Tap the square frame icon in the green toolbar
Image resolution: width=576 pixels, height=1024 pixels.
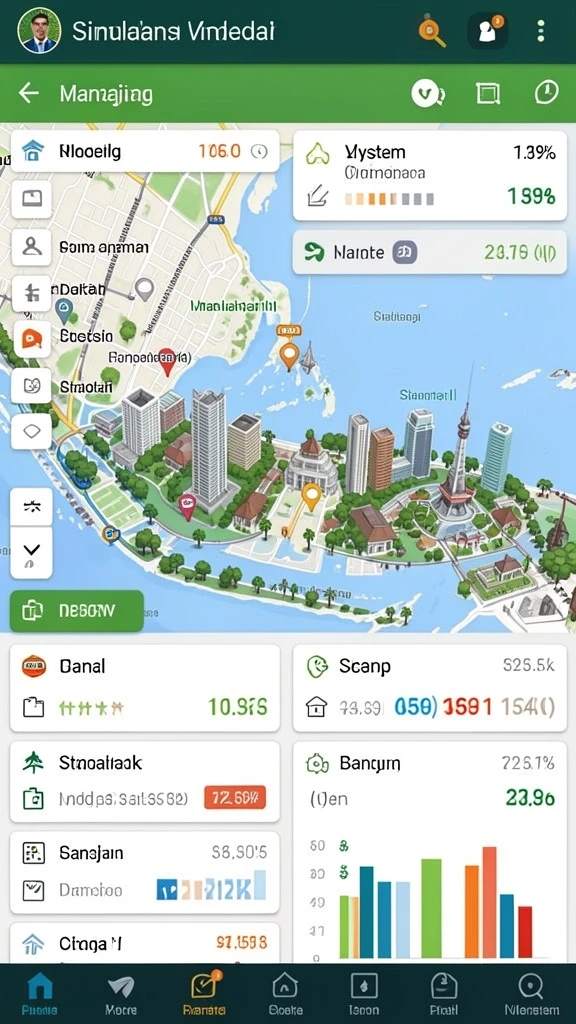(x=487, y=93)
